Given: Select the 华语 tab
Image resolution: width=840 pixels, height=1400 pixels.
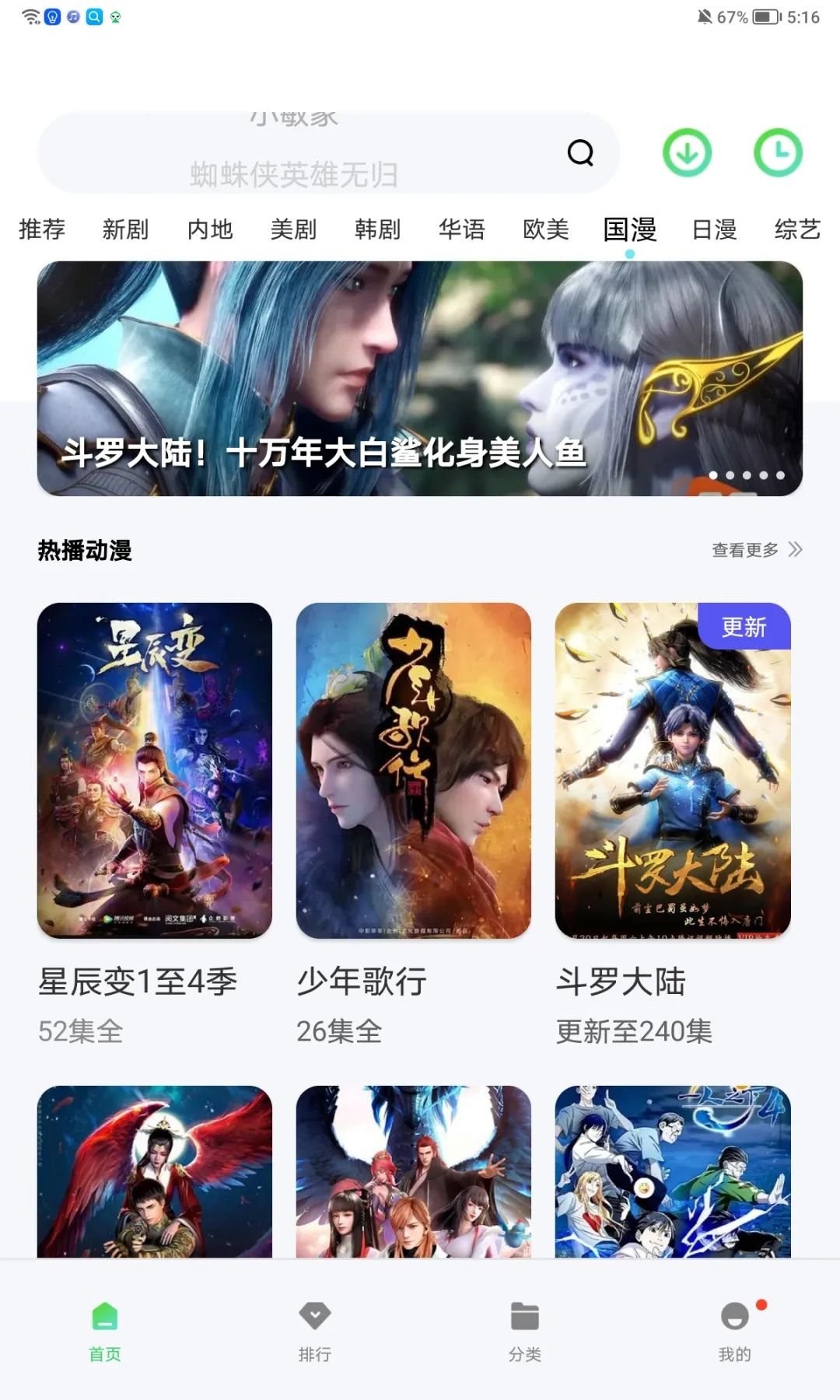Looking at the screenshot, I should point(461,229).
